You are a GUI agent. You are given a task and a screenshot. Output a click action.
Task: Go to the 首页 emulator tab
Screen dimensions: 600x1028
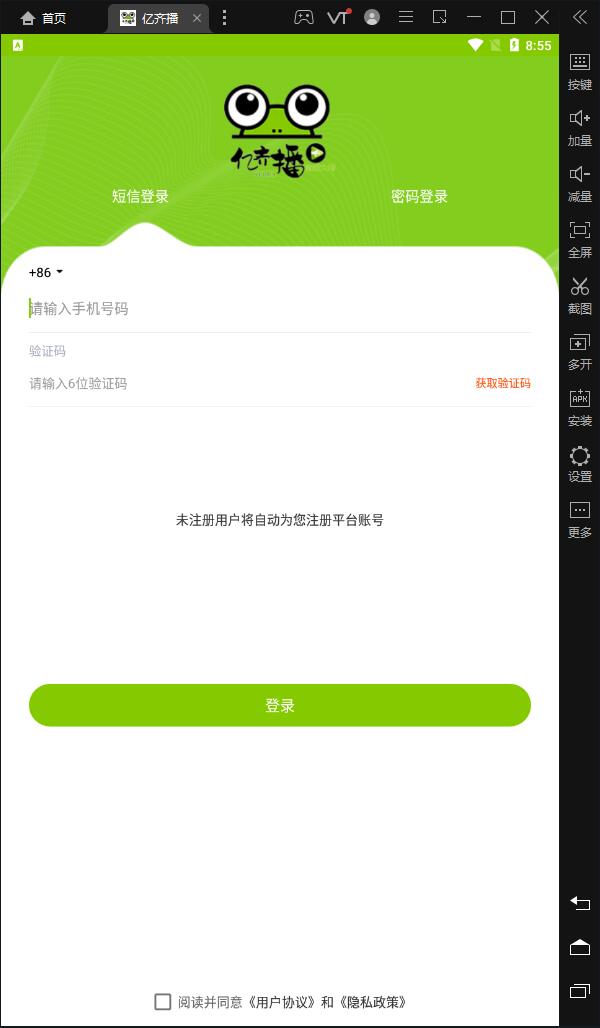pos(43,18)
